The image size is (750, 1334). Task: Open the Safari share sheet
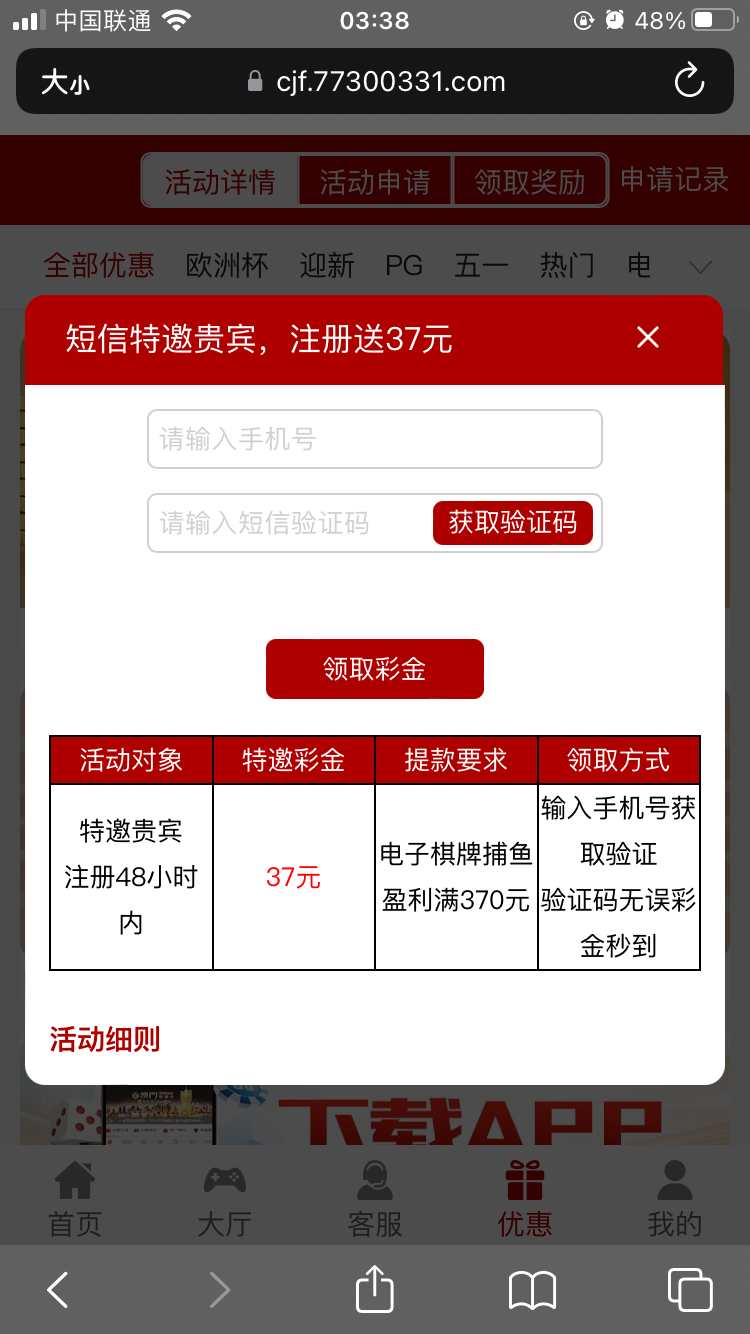click(375, 1288)
